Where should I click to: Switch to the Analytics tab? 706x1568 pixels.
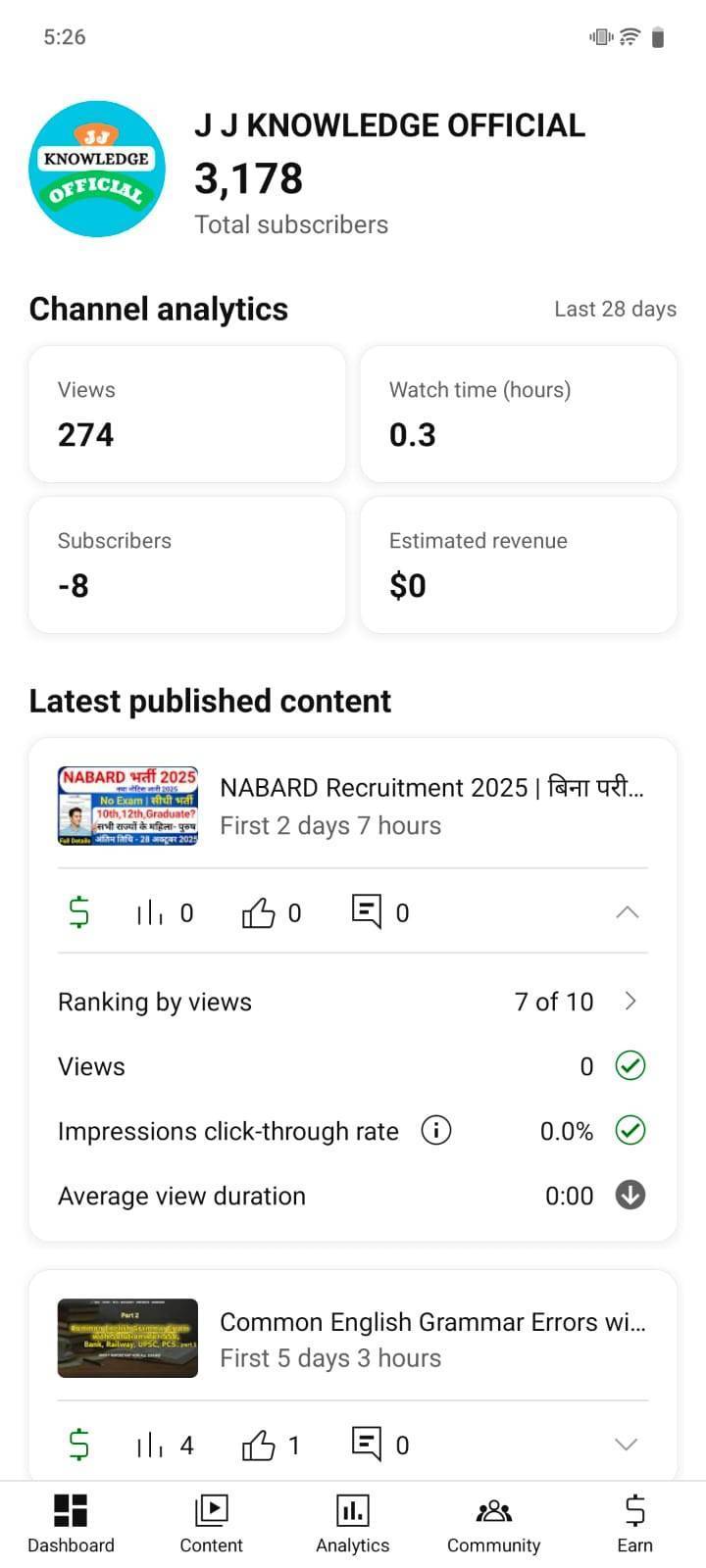pos(352,1525)
